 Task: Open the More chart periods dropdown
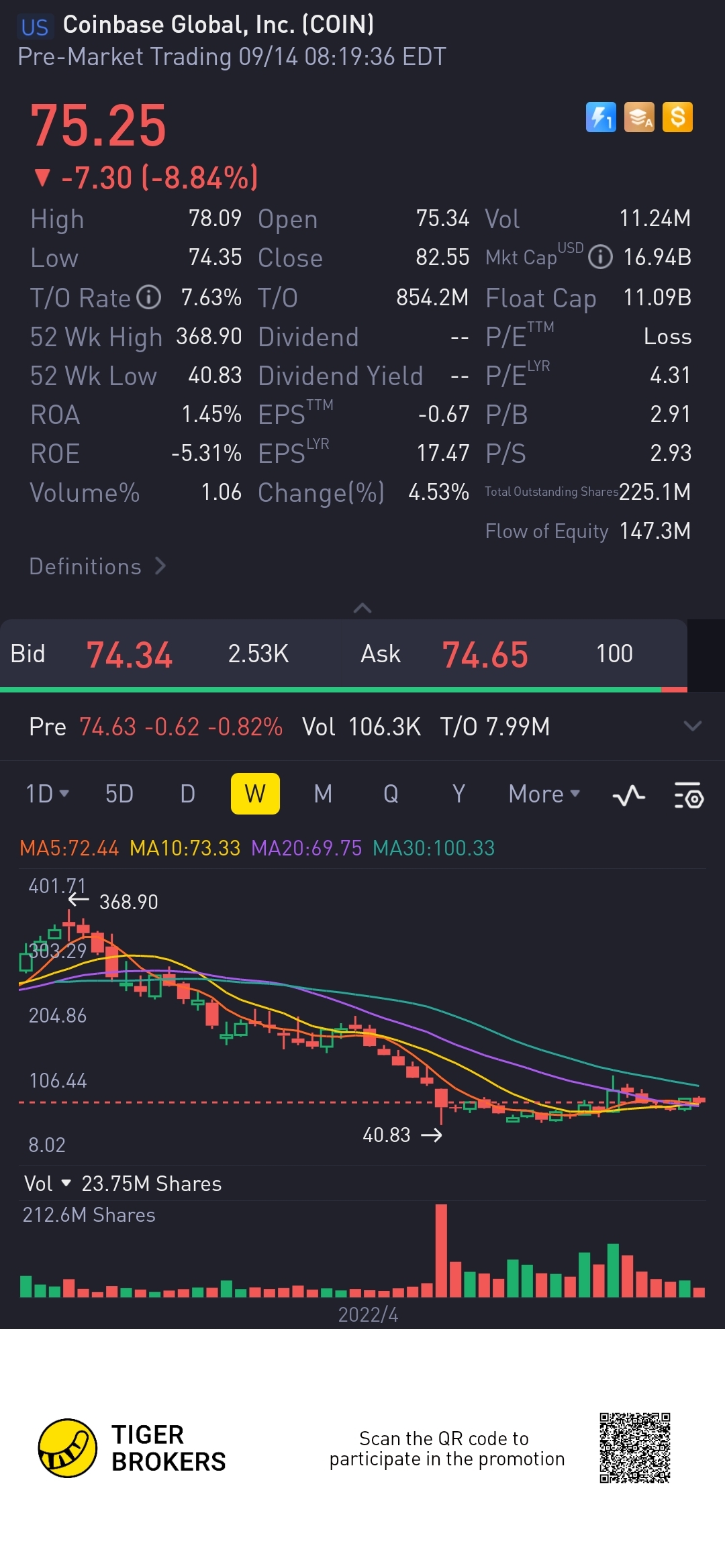[544, 794]
